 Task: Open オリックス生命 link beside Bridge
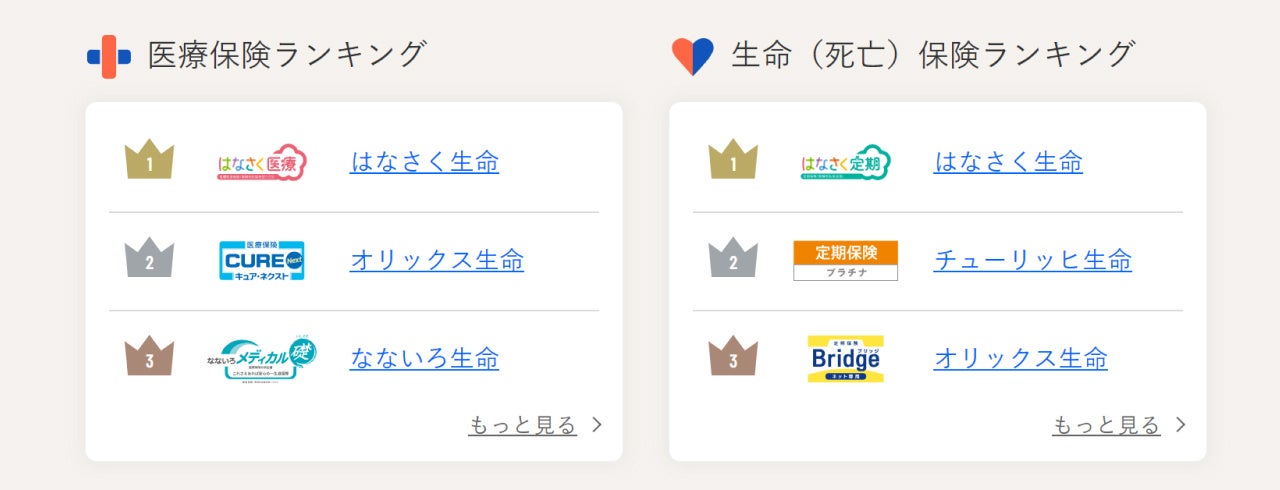[1020, 358]
